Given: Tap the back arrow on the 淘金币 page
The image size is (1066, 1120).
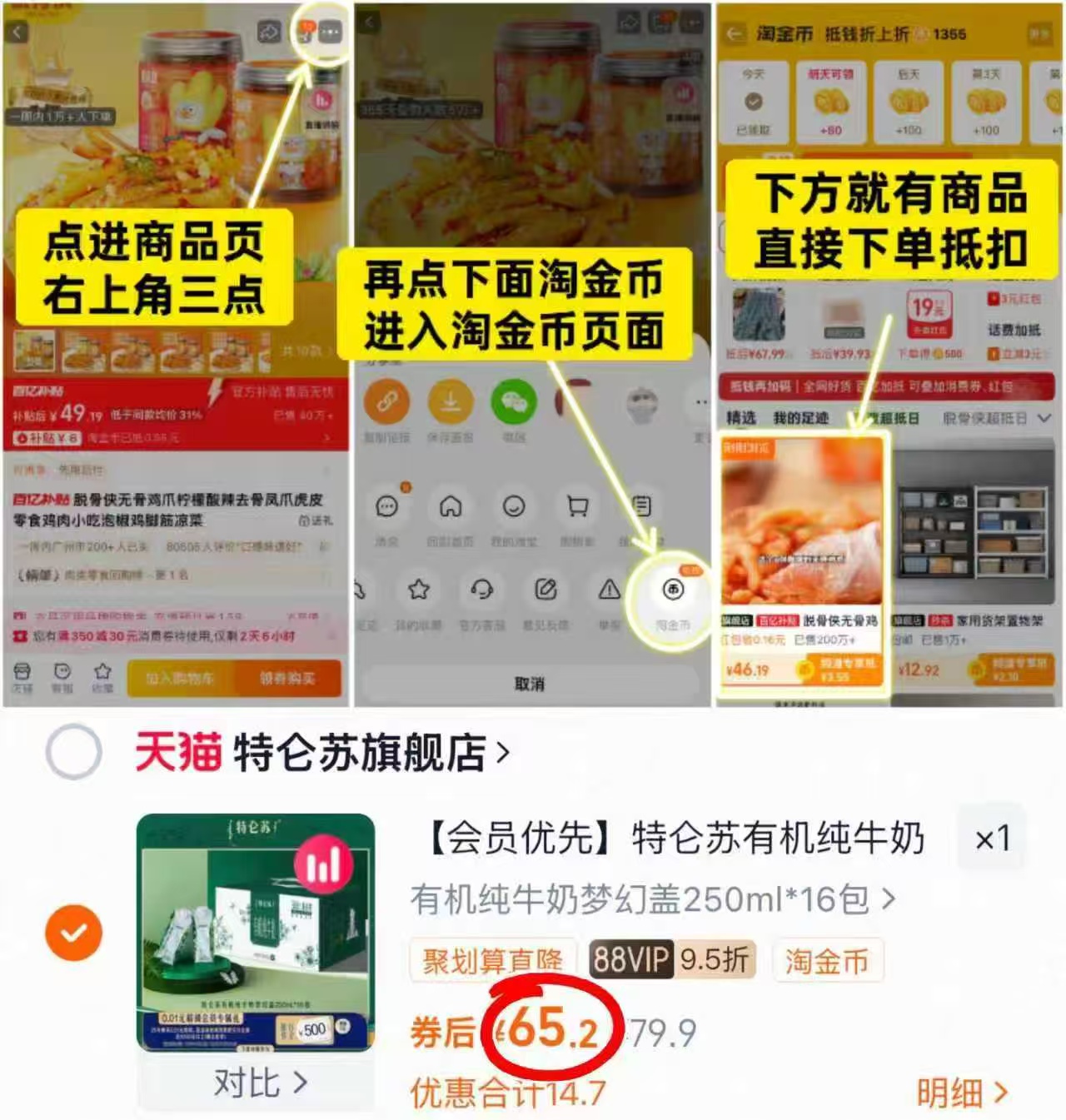Looking at the screenshot, I should coord(735,32).
